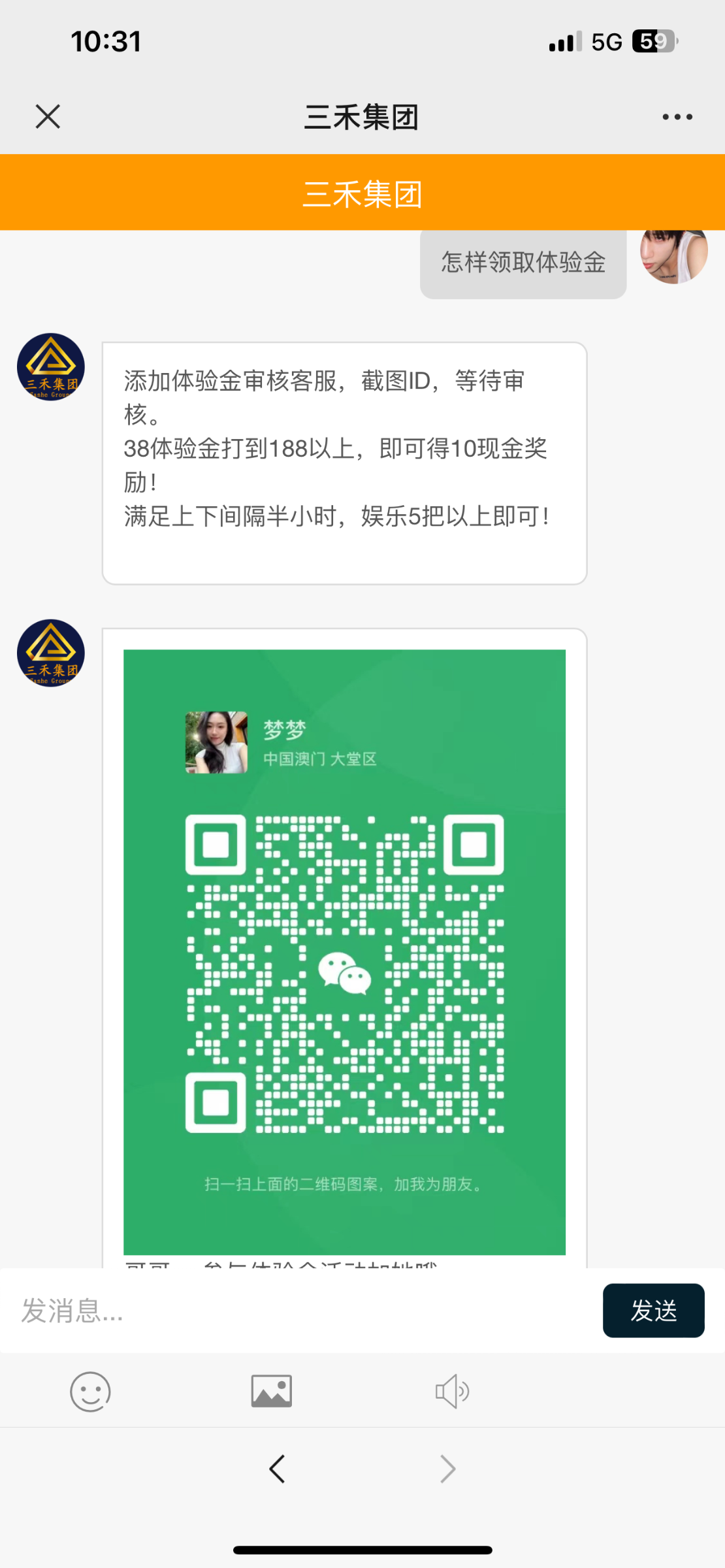
Task: Tap the speaker sound icon
Action: pos(451,1391)
